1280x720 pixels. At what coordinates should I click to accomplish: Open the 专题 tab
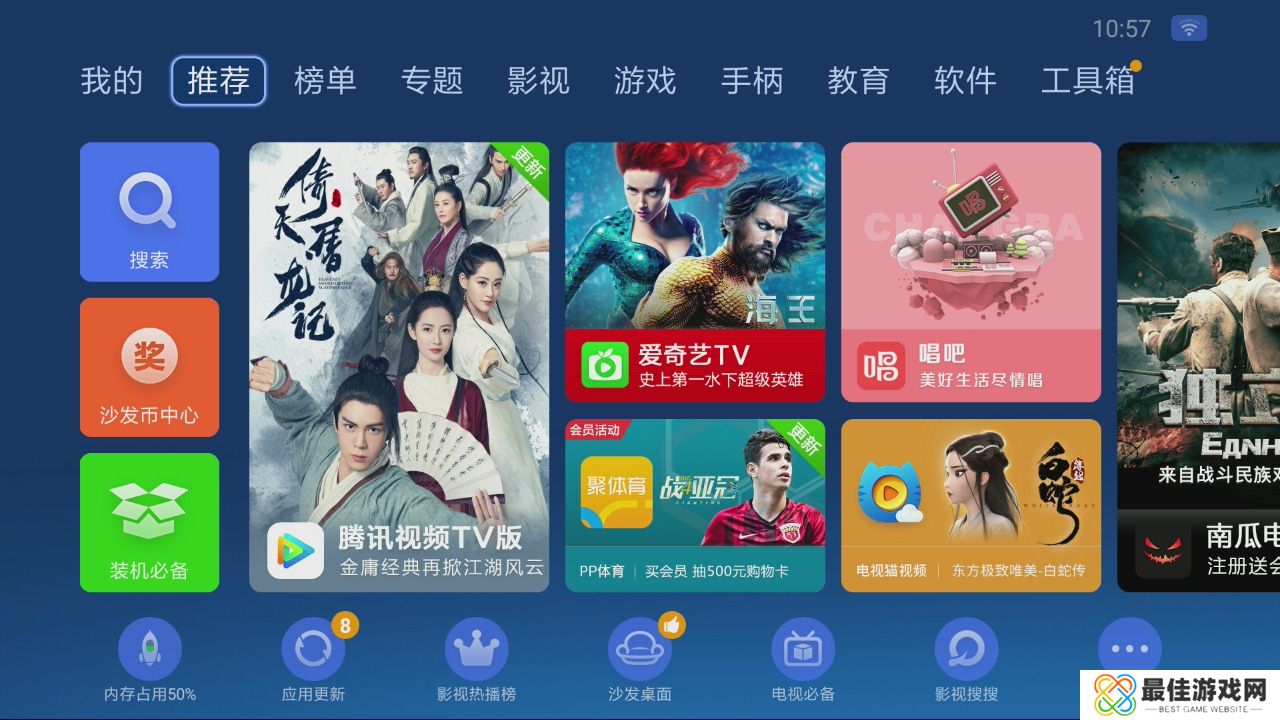click(x=431, y=80)
